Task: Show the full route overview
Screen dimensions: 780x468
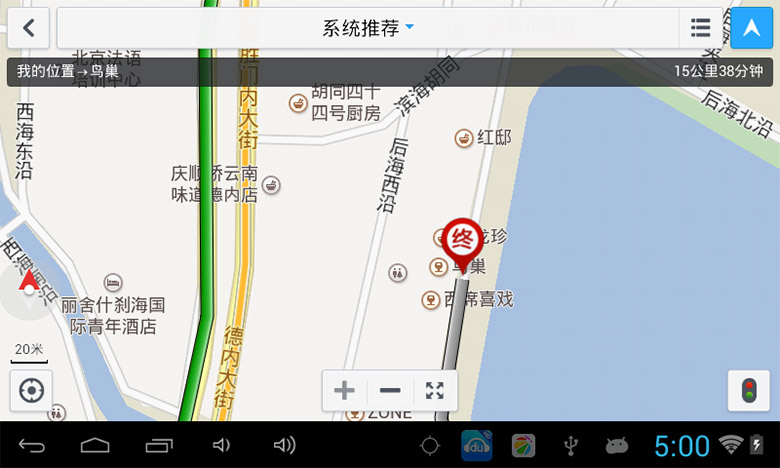Action: pos(435,390)
